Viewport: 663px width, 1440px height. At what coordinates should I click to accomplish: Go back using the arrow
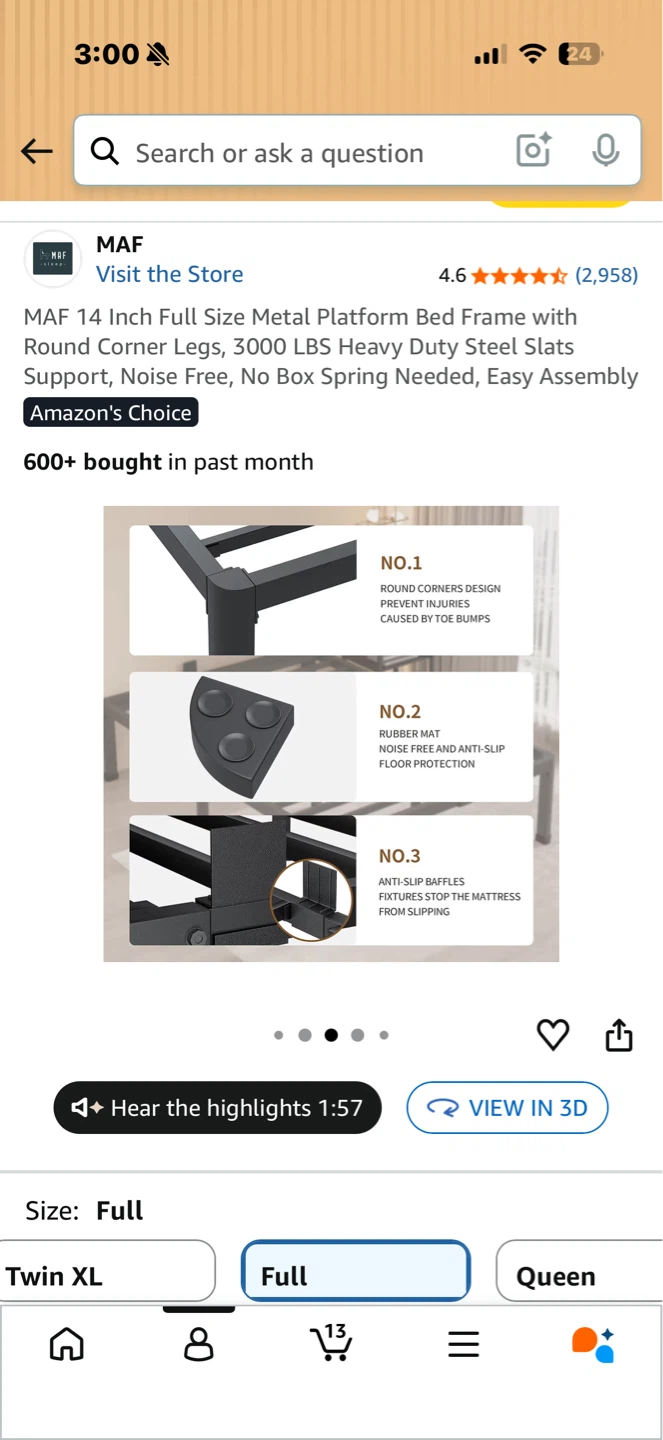click(36, 152)
